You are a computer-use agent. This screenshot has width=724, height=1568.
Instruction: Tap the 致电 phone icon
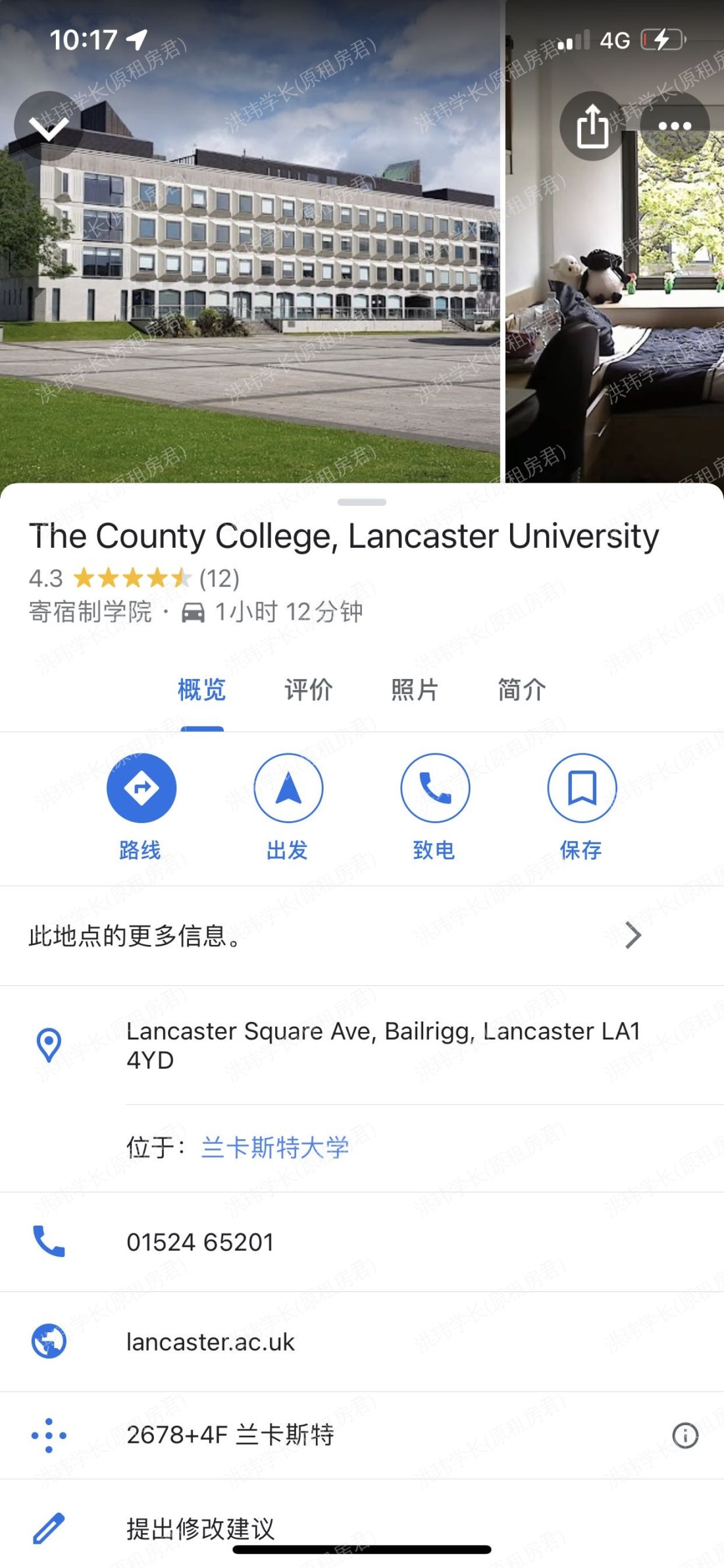[435, 788]
